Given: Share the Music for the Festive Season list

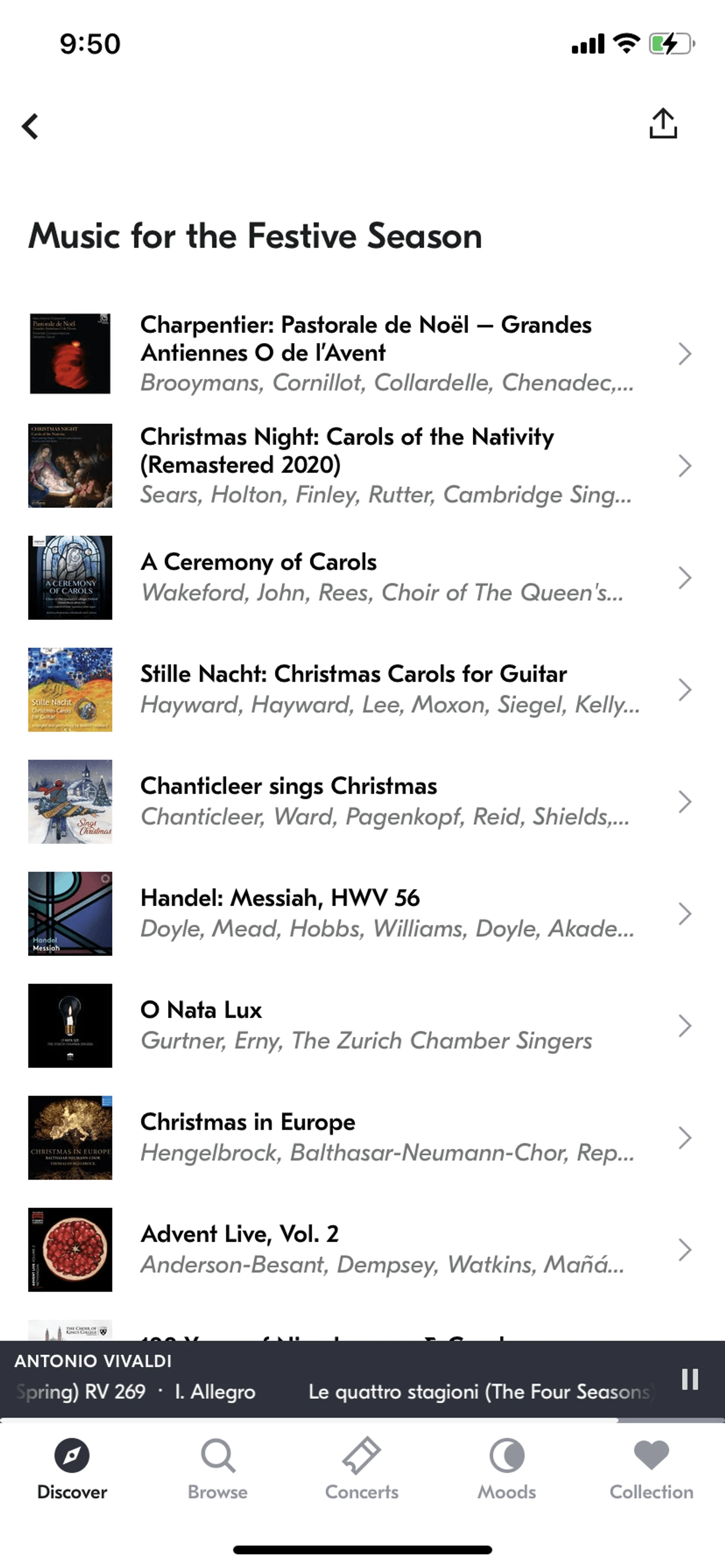Looking at the screenshot, I should pyautogui.click(x=663, y=124).
